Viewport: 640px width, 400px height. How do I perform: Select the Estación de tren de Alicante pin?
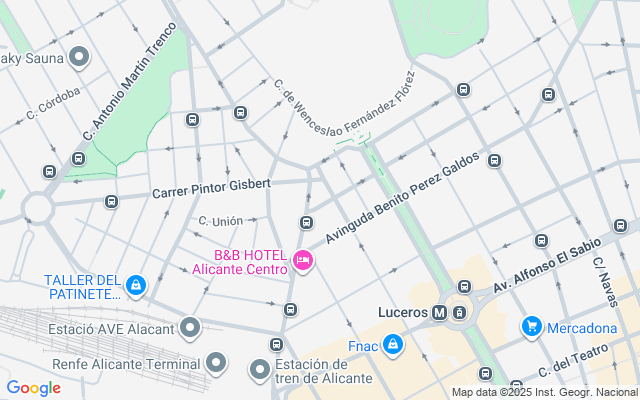coord(260,370)
